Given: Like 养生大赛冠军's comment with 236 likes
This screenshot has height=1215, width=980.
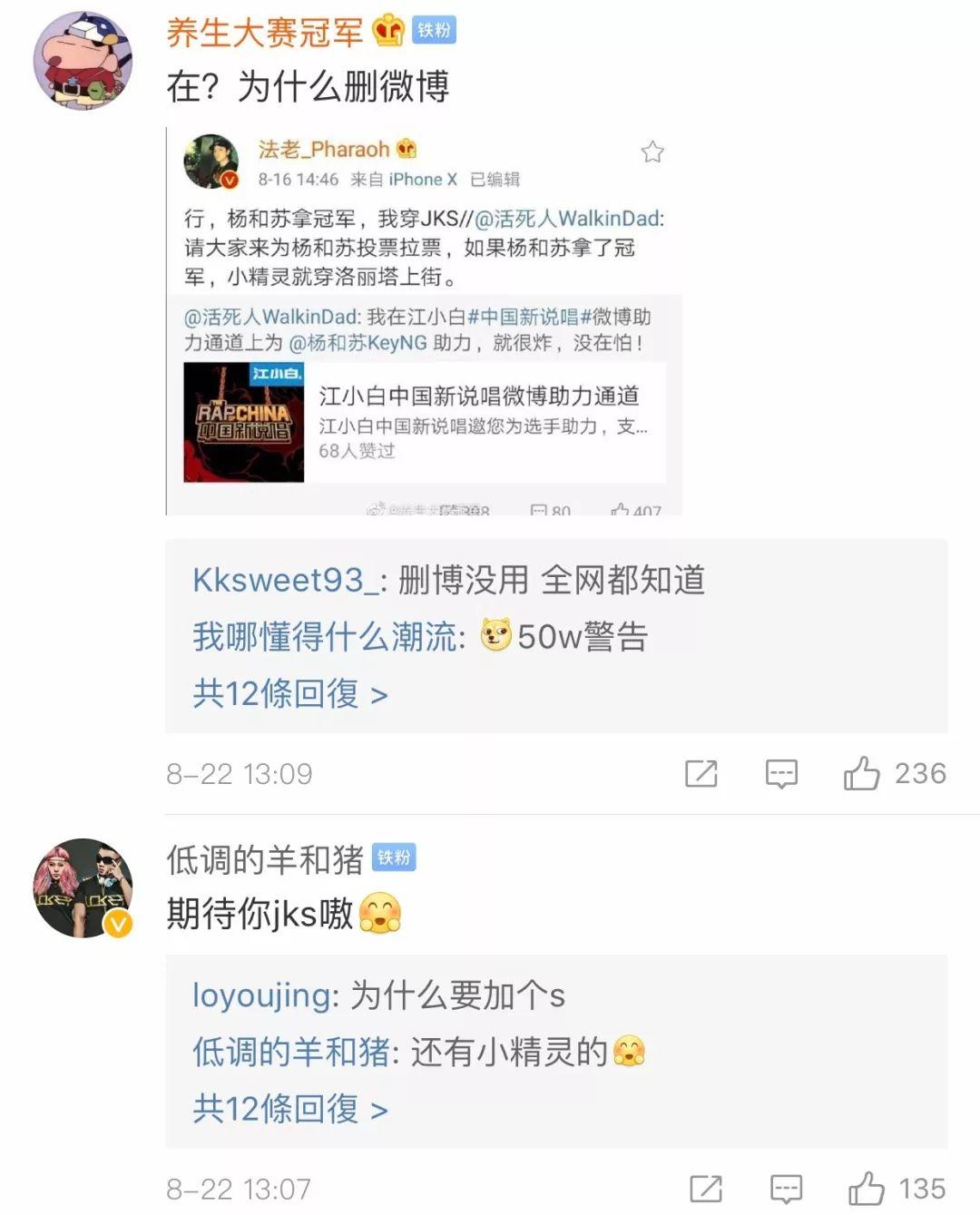Looking at the screenshot, I should (862, 774).
